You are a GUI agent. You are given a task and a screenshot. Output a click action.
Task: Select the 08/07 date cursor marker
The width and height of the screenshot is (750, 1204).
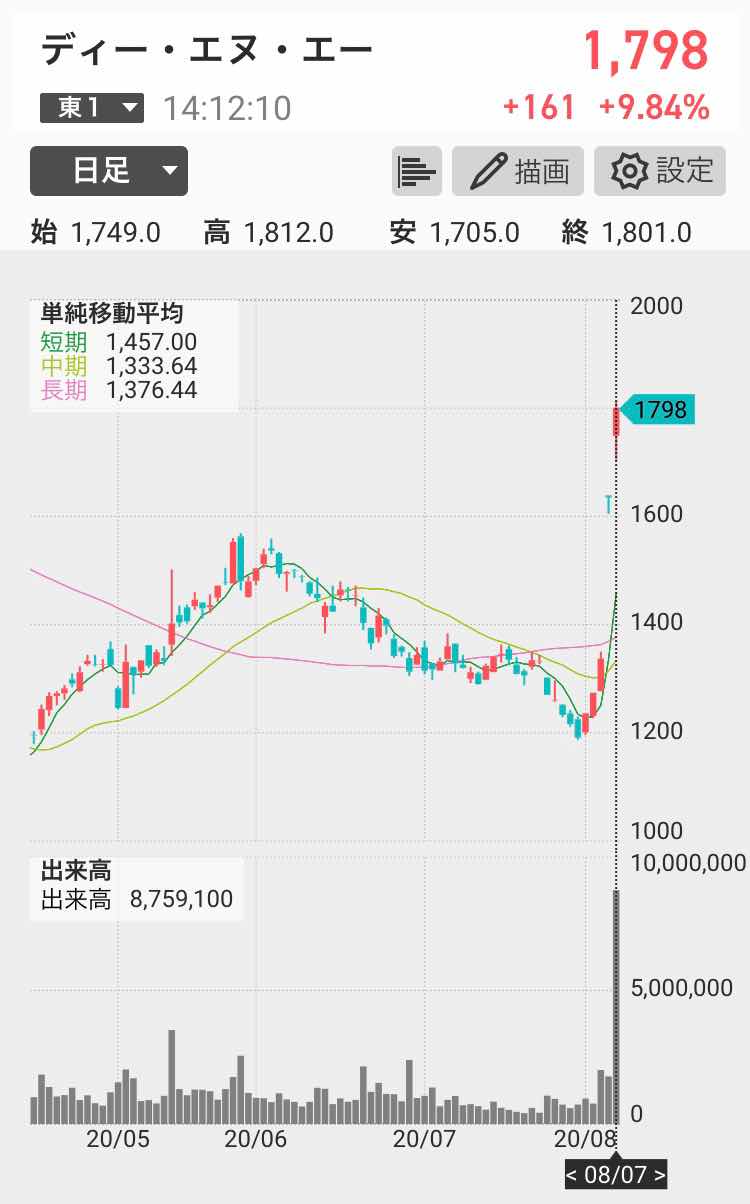pyautogui.click(x=616, y=1173)
